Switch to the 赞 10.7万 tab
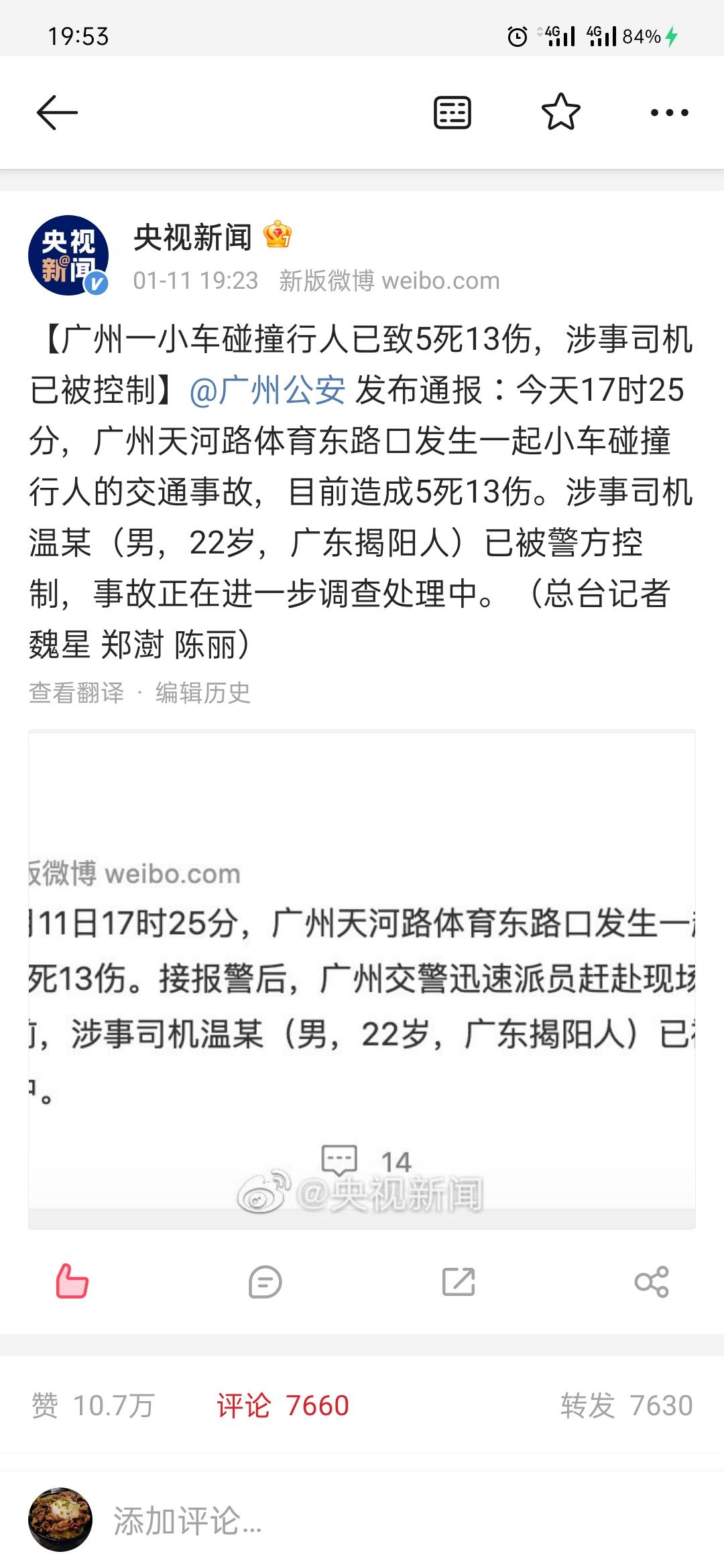 [x=93, y=1405]
